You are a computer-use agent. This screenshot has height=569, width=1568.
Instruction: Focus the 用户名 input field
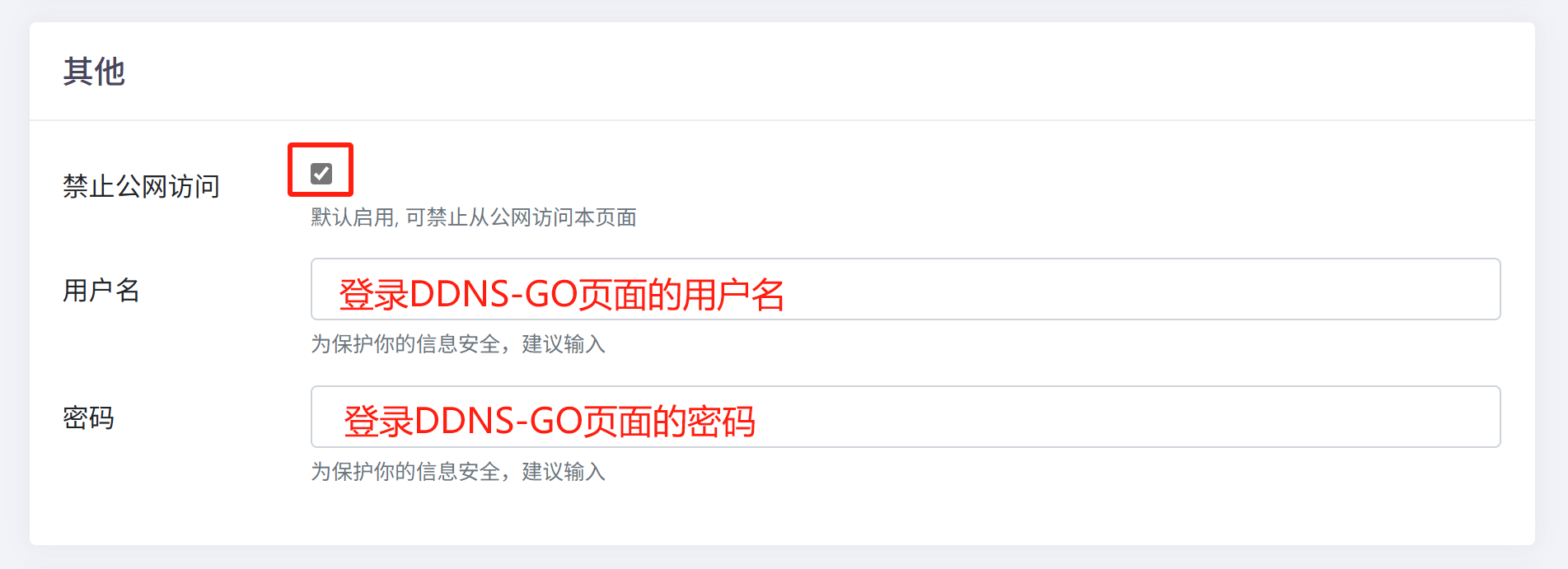pyautogui.click(x=905, y=290)
